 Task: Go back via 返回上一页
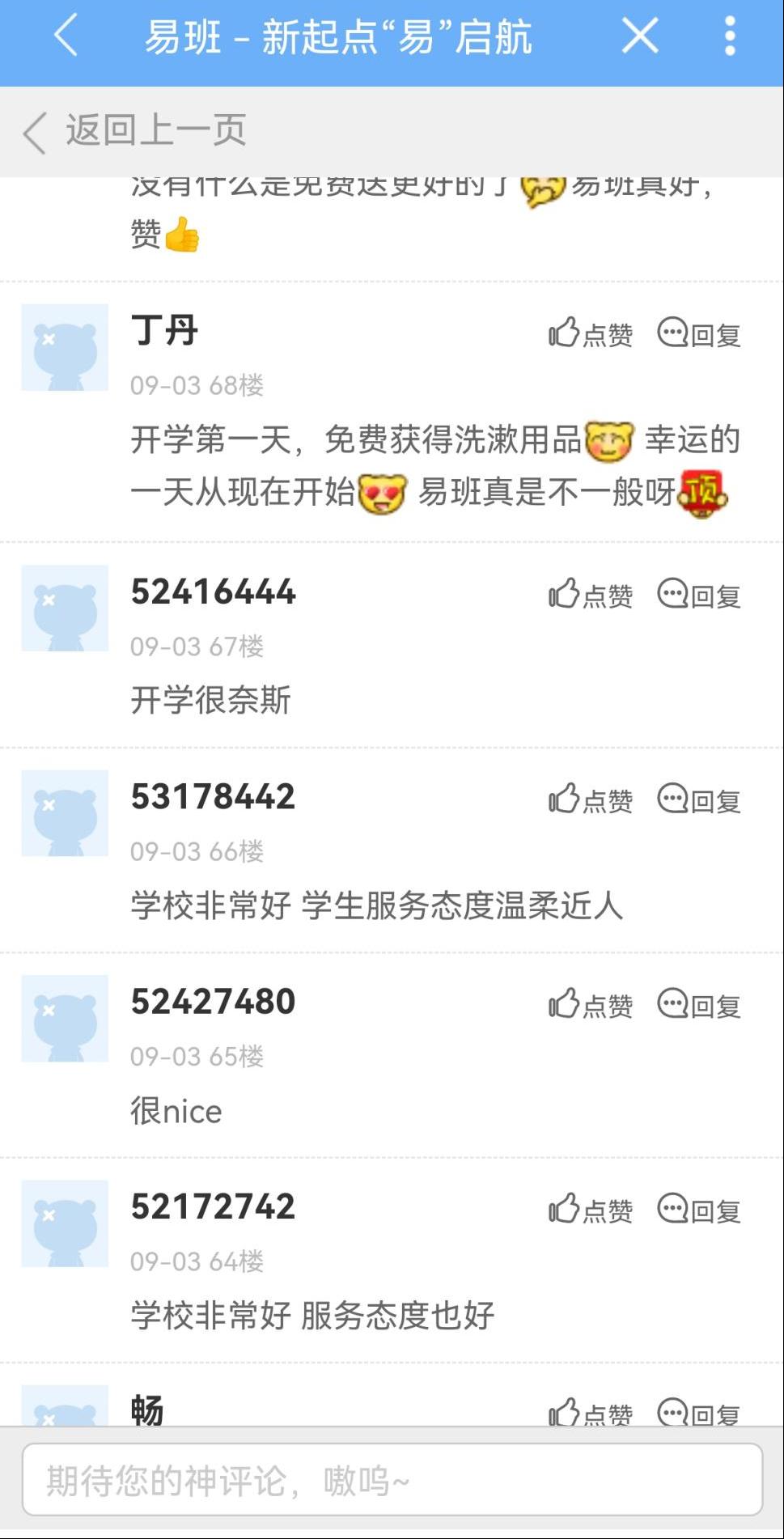pos(135,131)
